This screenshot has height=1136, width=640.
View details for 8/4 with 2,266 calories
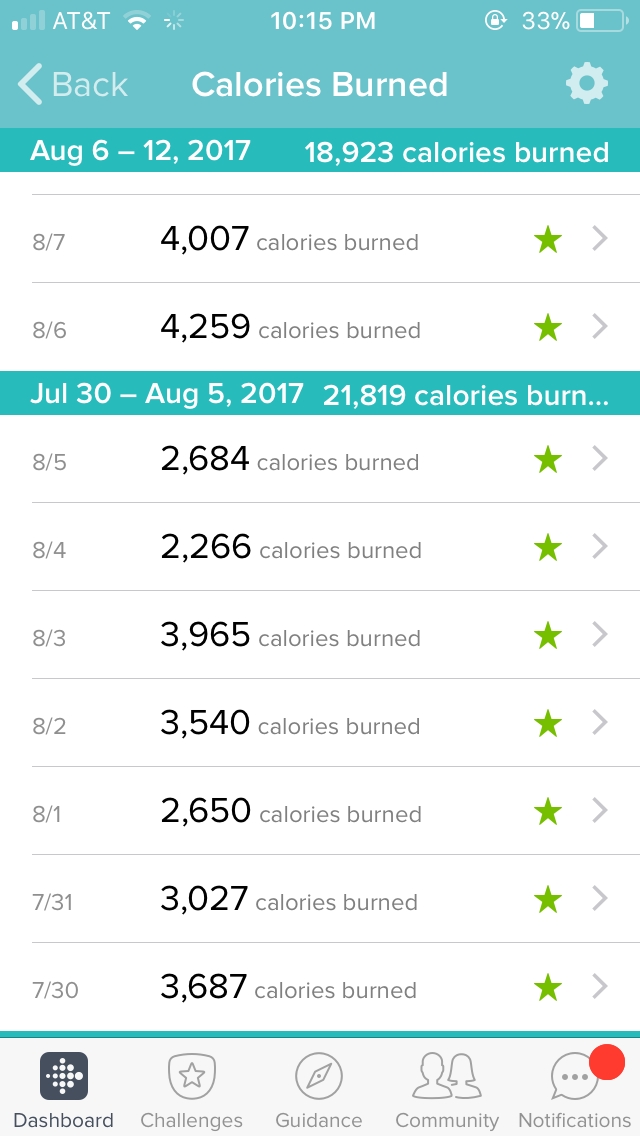point(320,547)
